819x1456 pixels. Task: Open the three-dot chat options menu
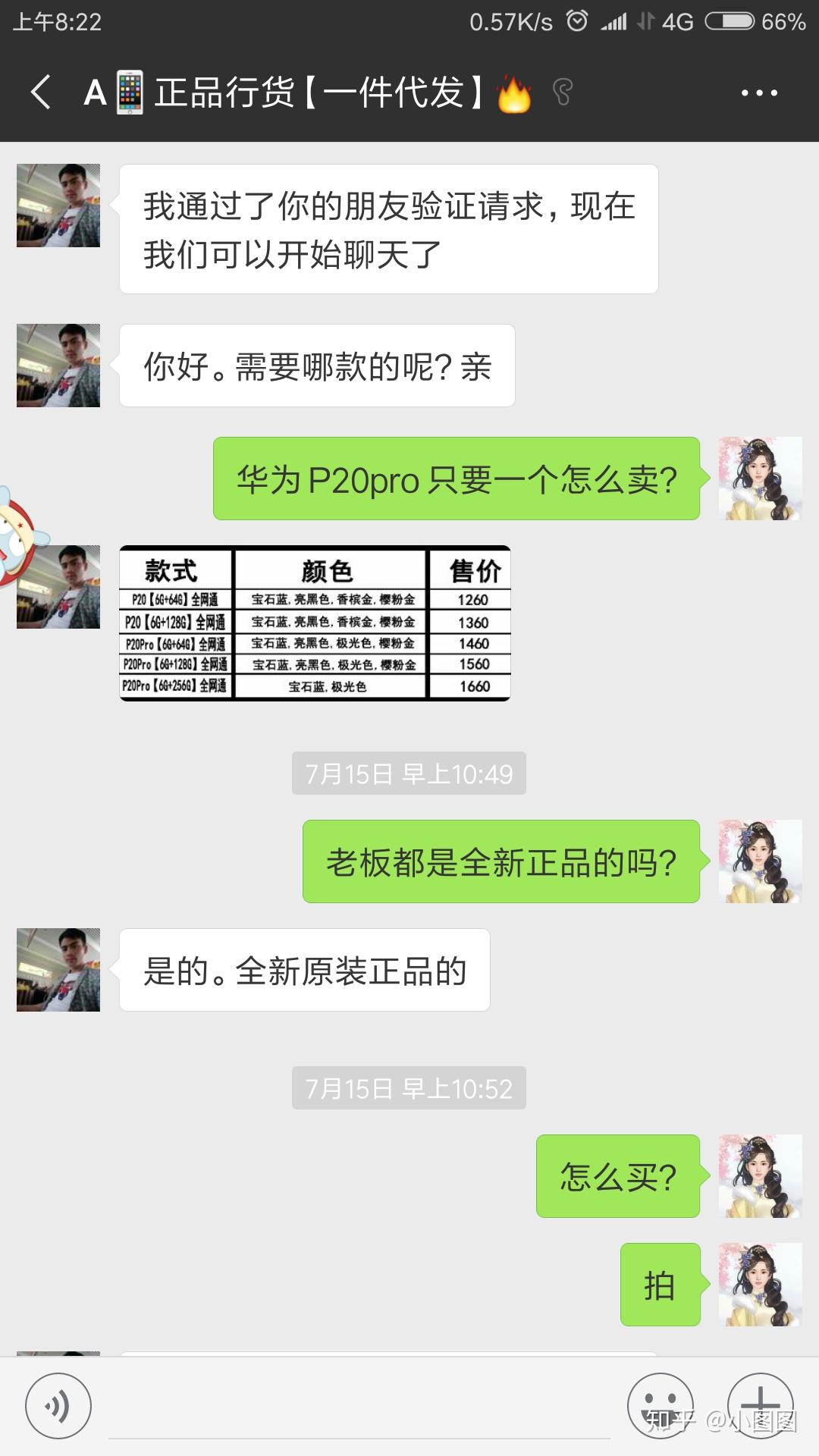[x=758, y=93]
